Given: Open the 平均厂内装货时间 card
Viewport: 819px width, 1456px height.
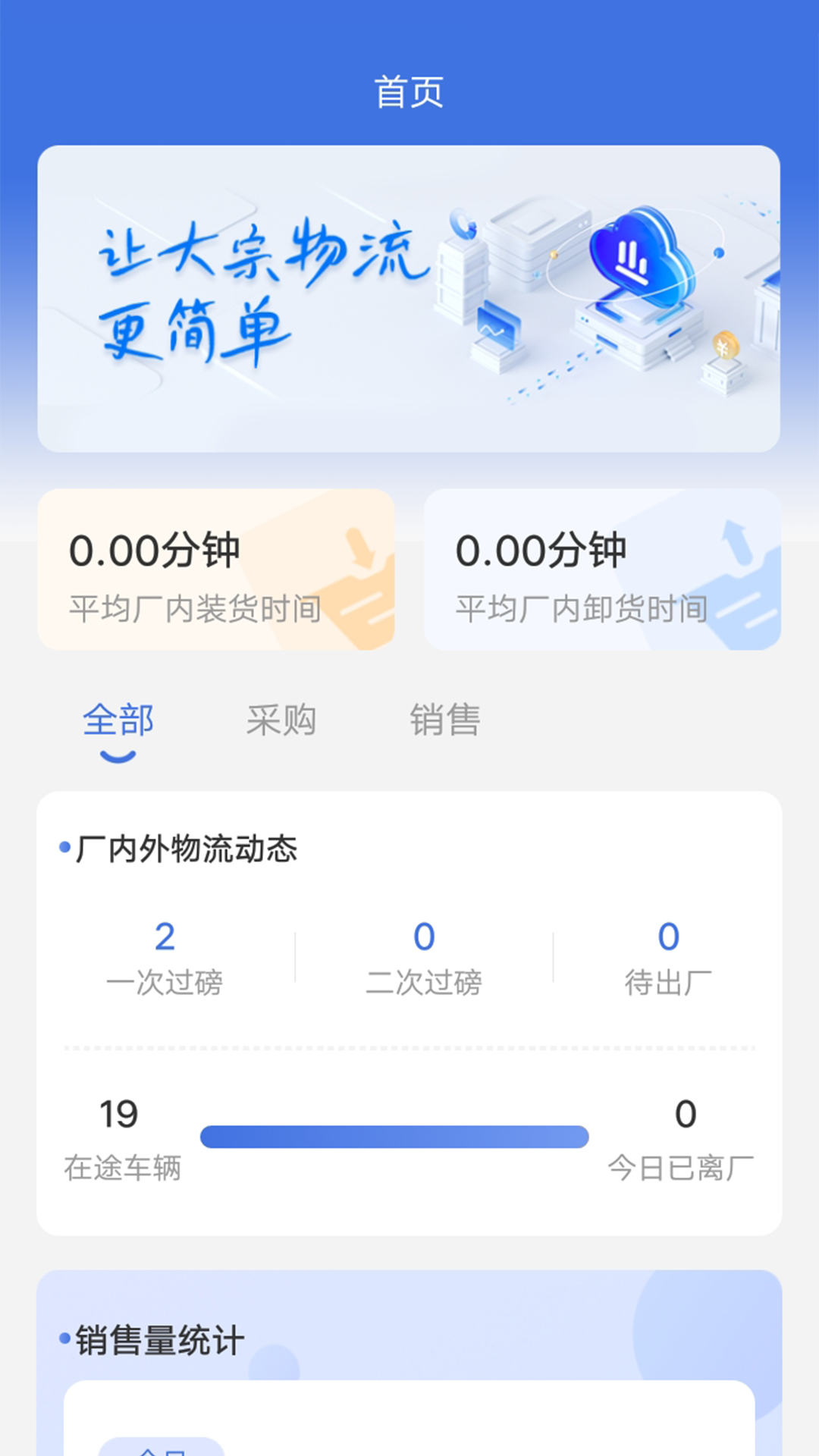Looking at the screenshot, I should click(216, 570).
